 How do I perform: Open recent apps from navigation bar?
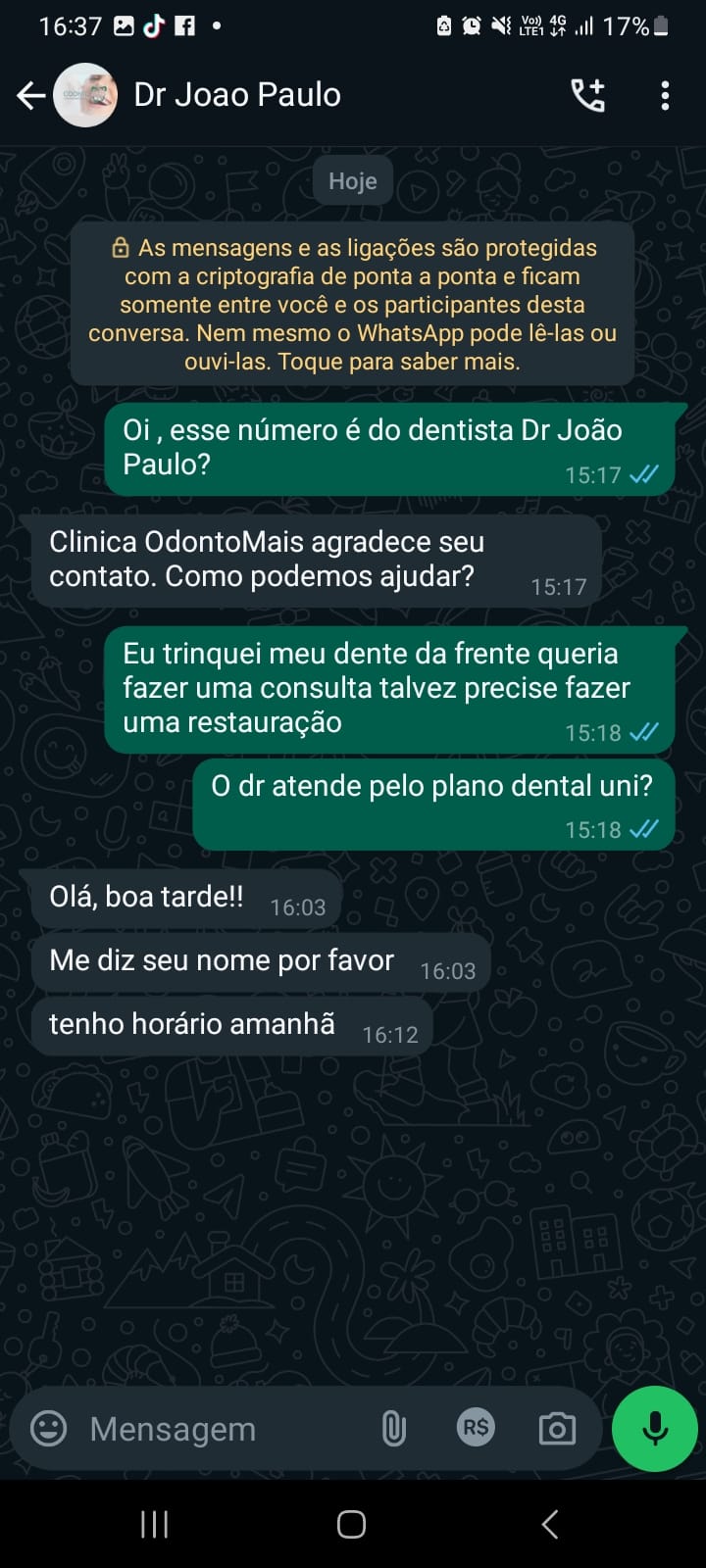(x=154, y=1524)
